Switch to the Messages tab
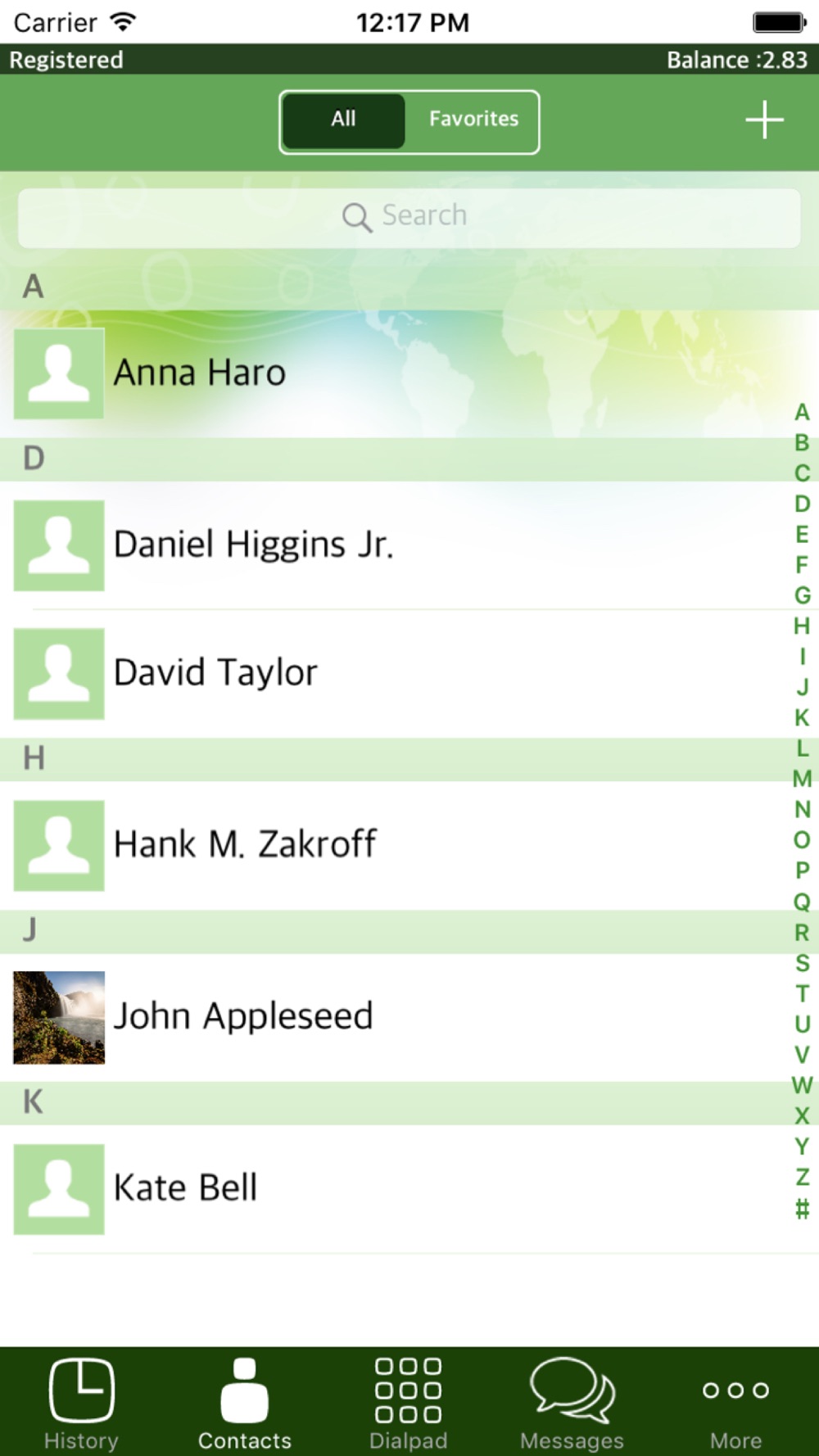Image resolution: width=819 pixels, height=1456 pixels. pos(572,1404)
